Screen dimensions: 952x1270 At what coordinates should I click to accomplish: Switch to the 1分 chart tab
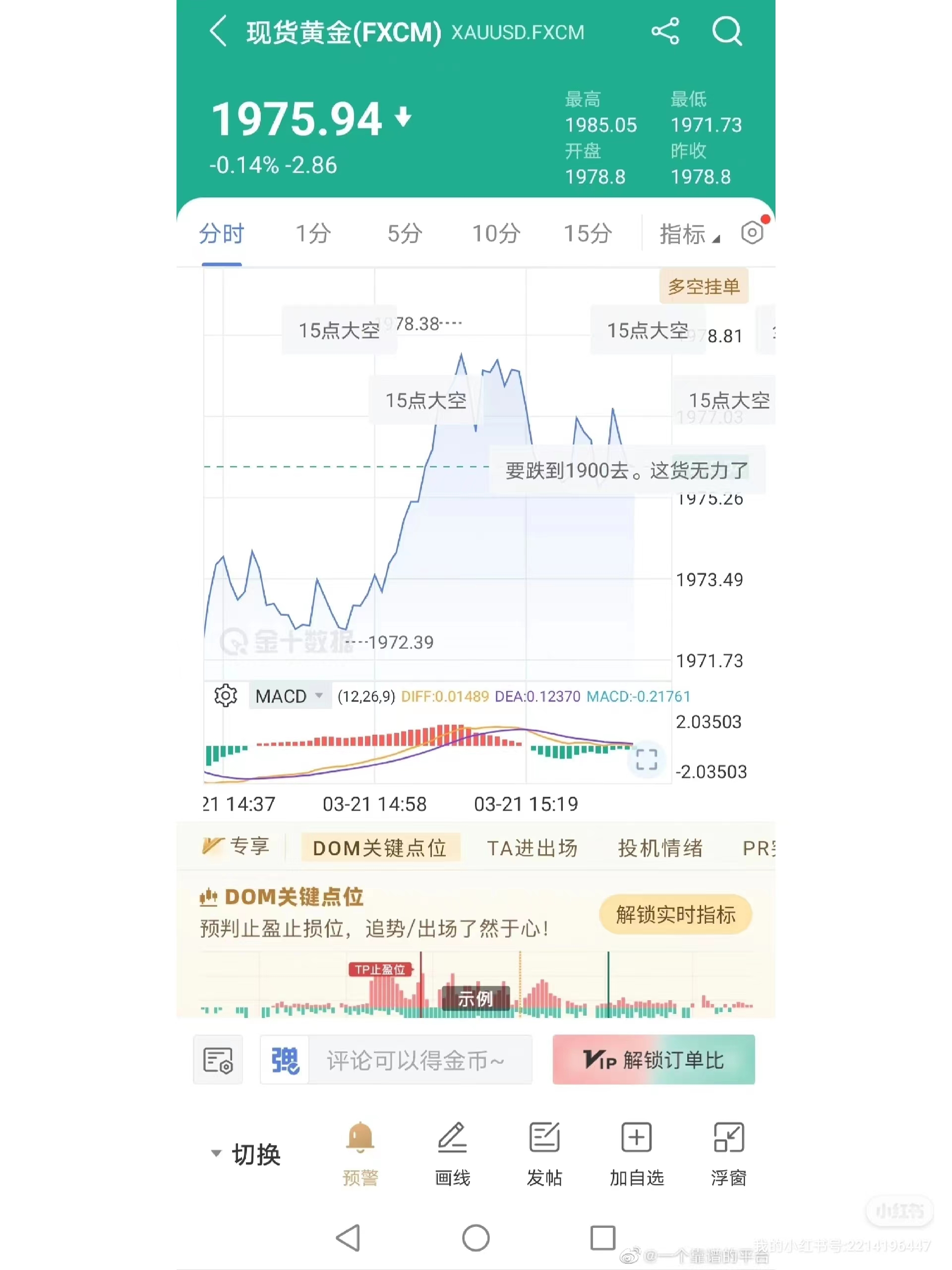pyautogui.click(x=313, y=234)
